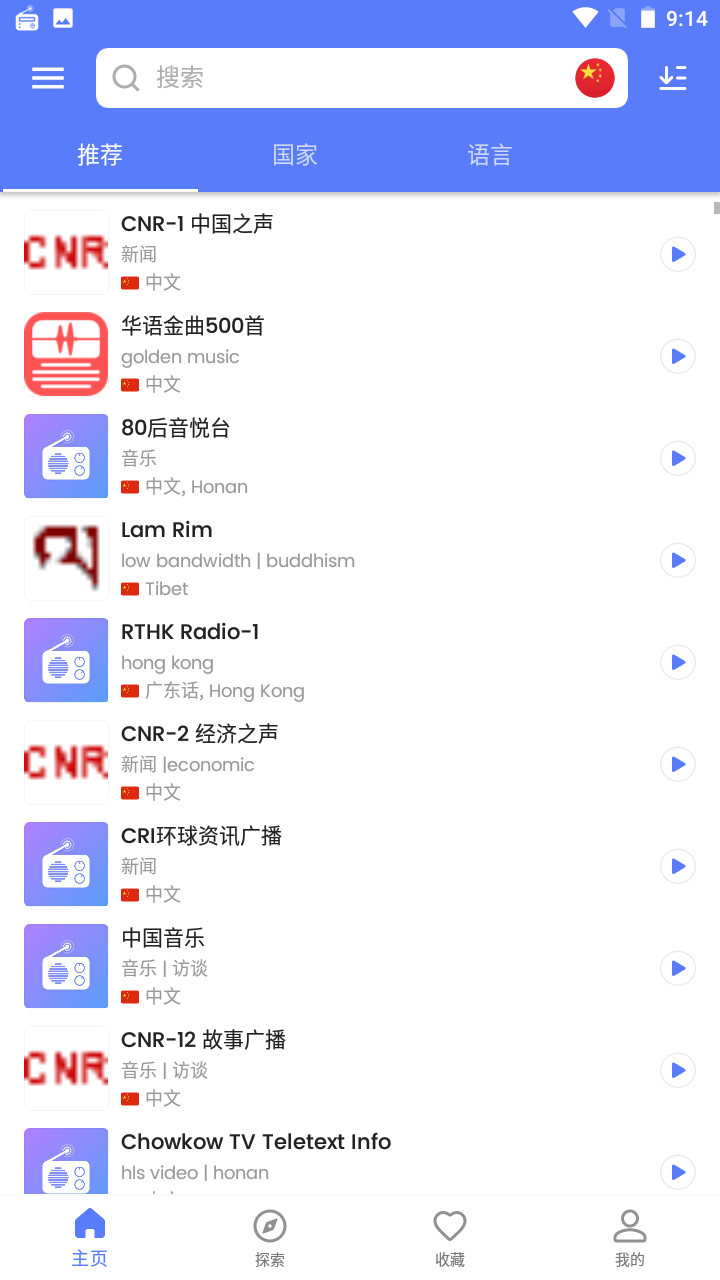
Task: Go to the 探索 explore tab
Action: (x=270, y=1238)
